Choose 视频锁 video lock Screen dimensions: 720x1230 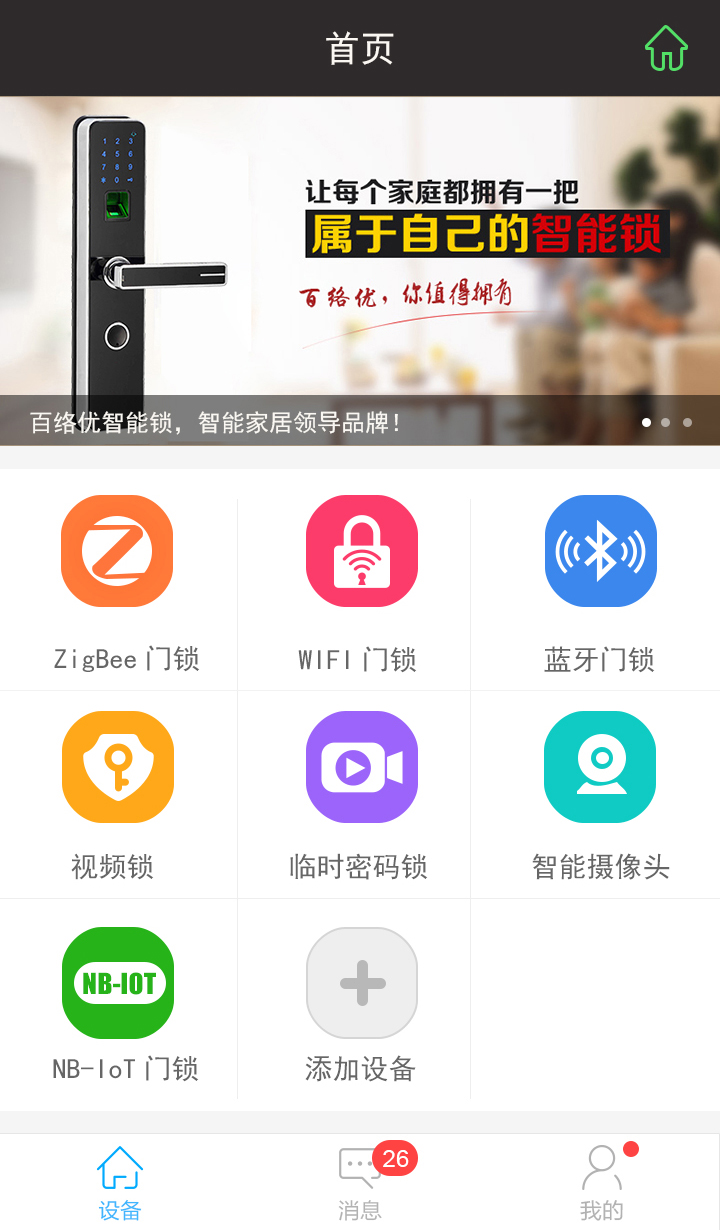118,795
